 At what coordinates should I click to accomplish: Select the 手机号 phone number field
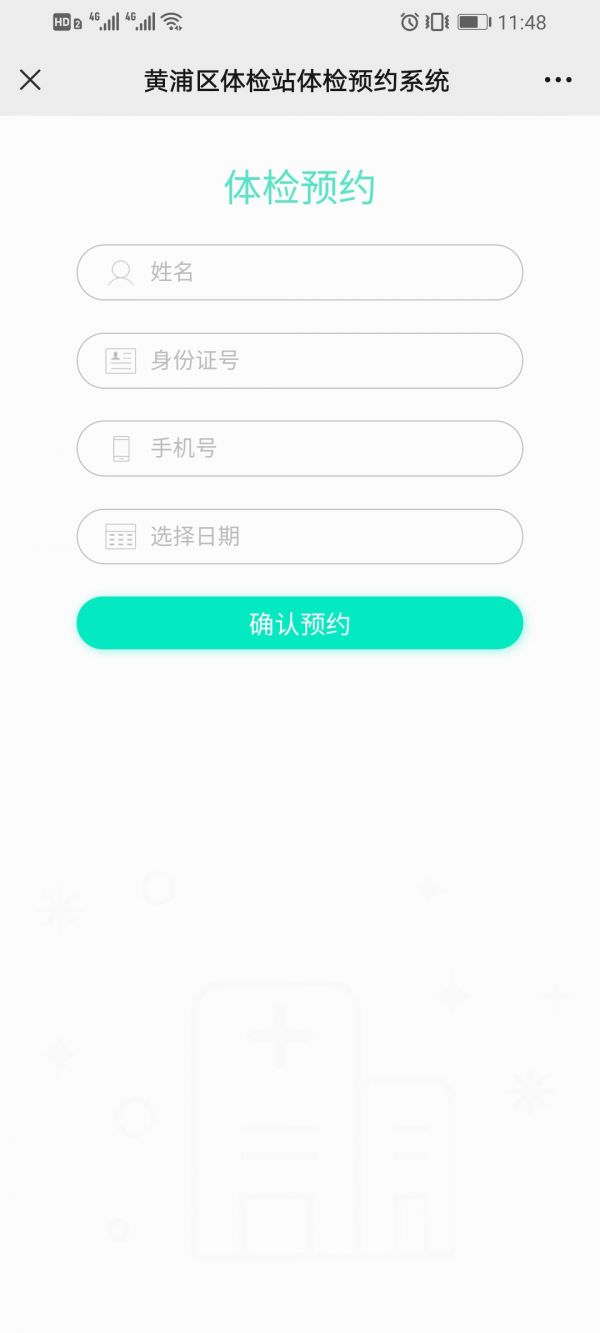(x=300, y=448)
